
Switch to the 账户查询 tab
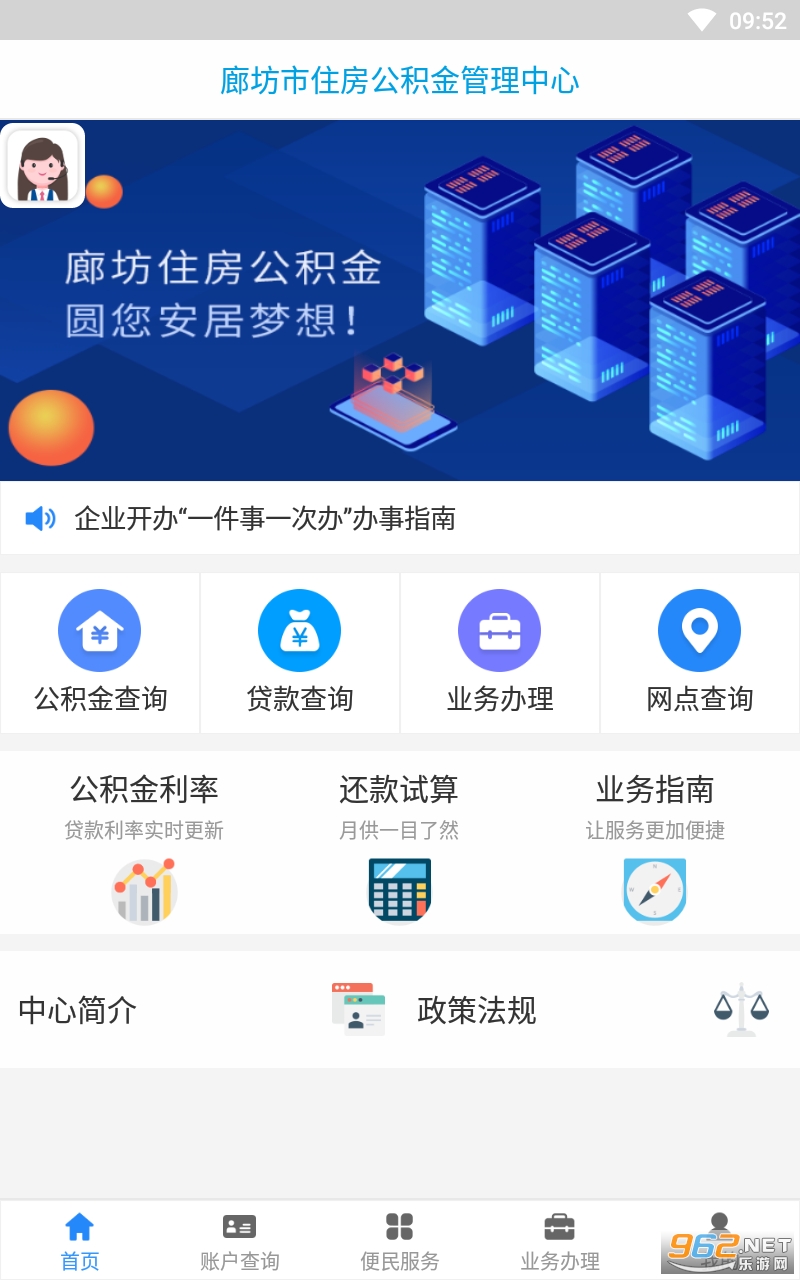point(240,1240)
